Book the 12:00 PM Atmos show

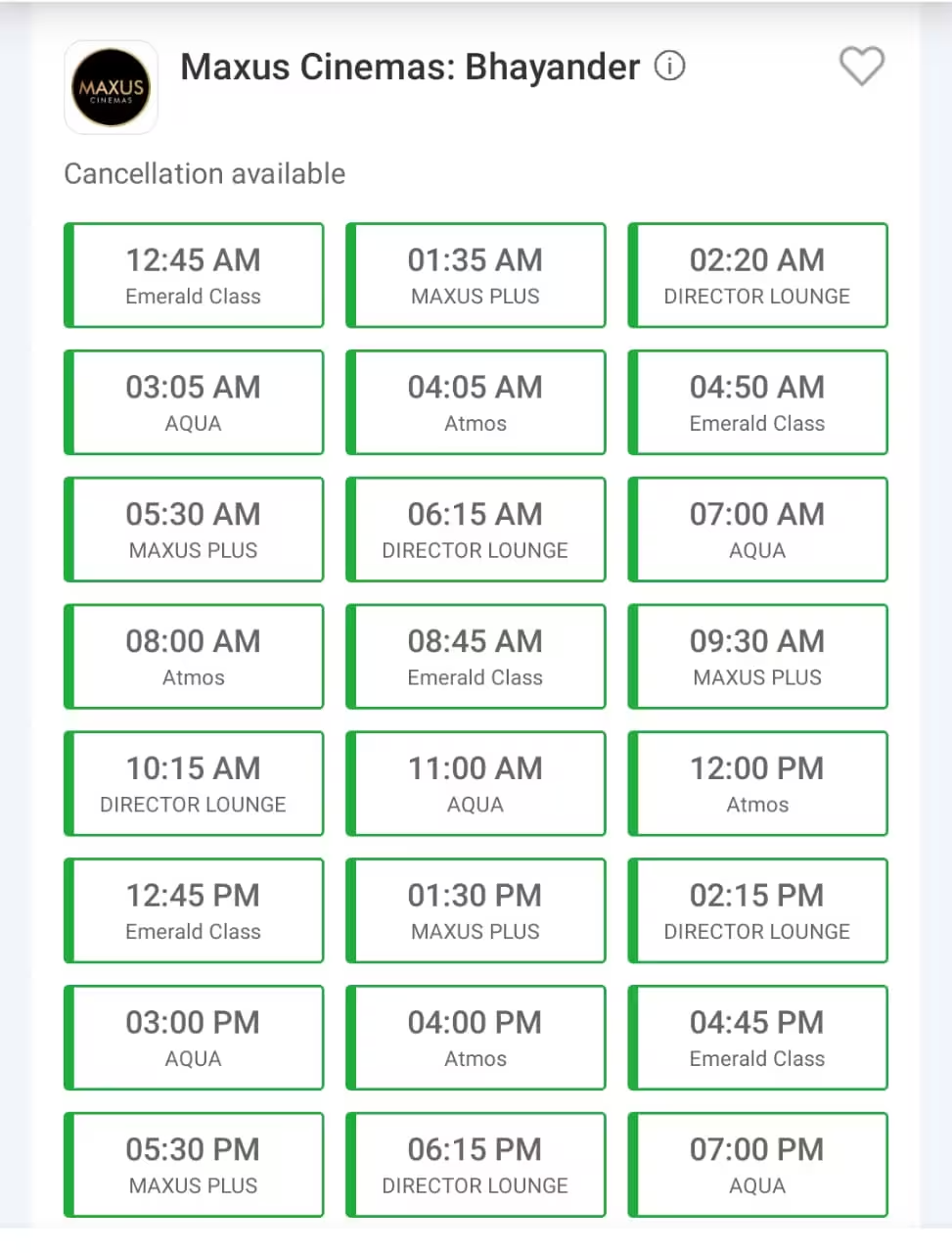[x=757, y=783]
